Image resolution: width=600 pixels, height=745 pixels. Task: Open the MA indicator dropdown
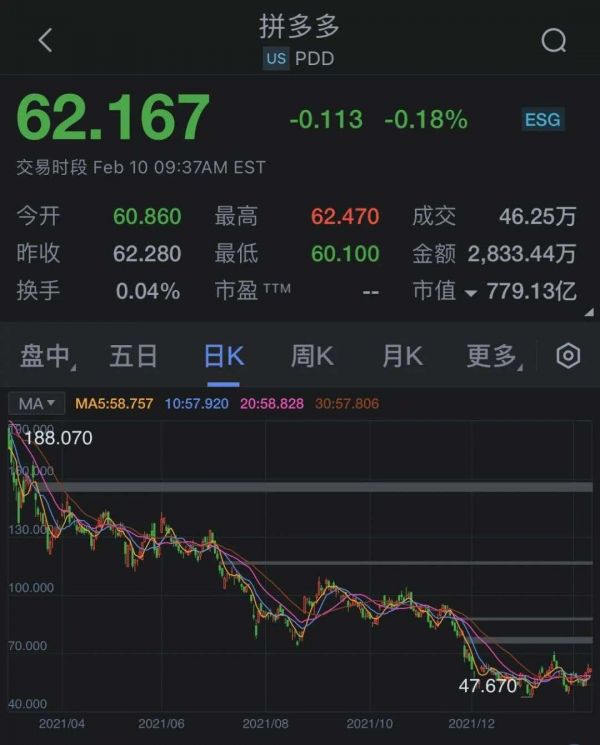[37, 404]
